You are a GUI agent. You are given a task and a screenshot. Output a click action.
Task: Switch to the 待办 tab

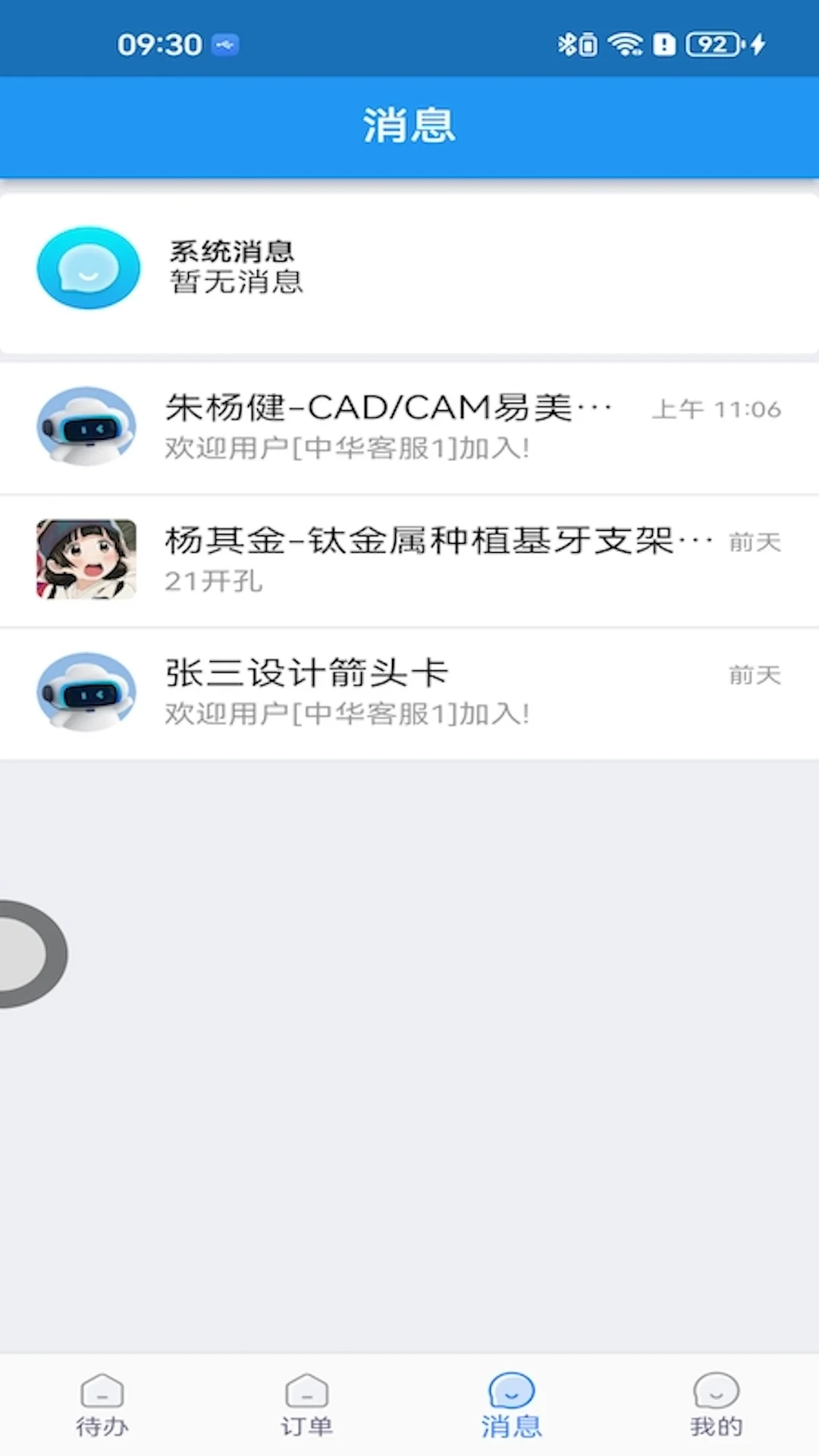[x=102, y=1407]
